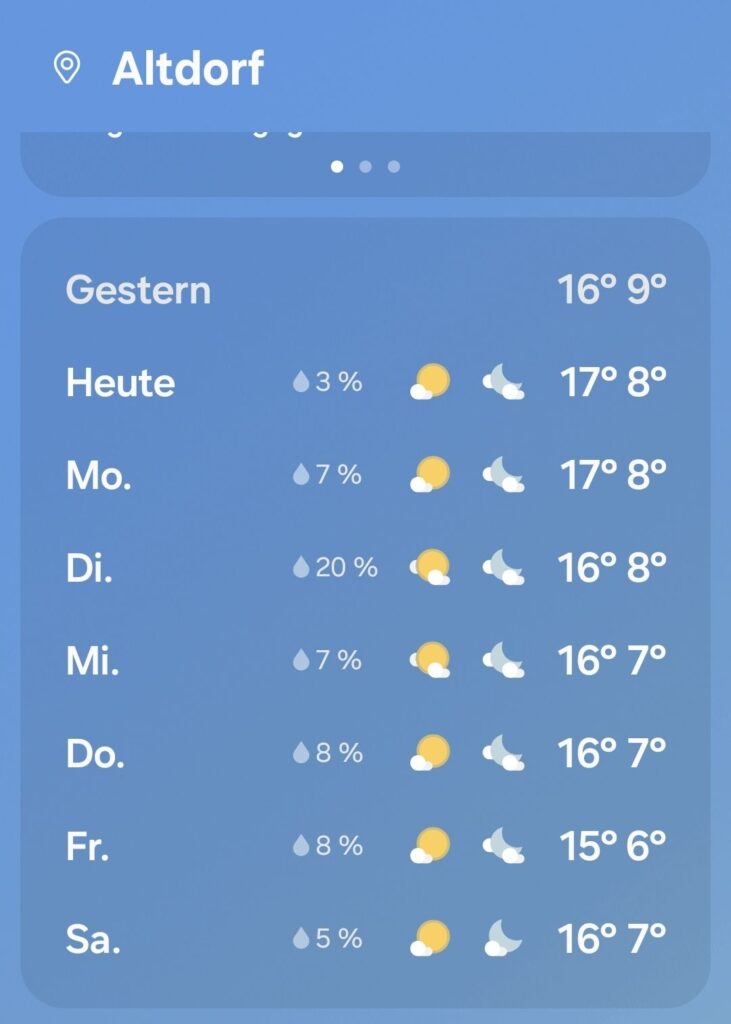This screenshot has height=1024, width=731.
Task: Show Tuesday (Di.) forecast details
Action: (365, 568)
